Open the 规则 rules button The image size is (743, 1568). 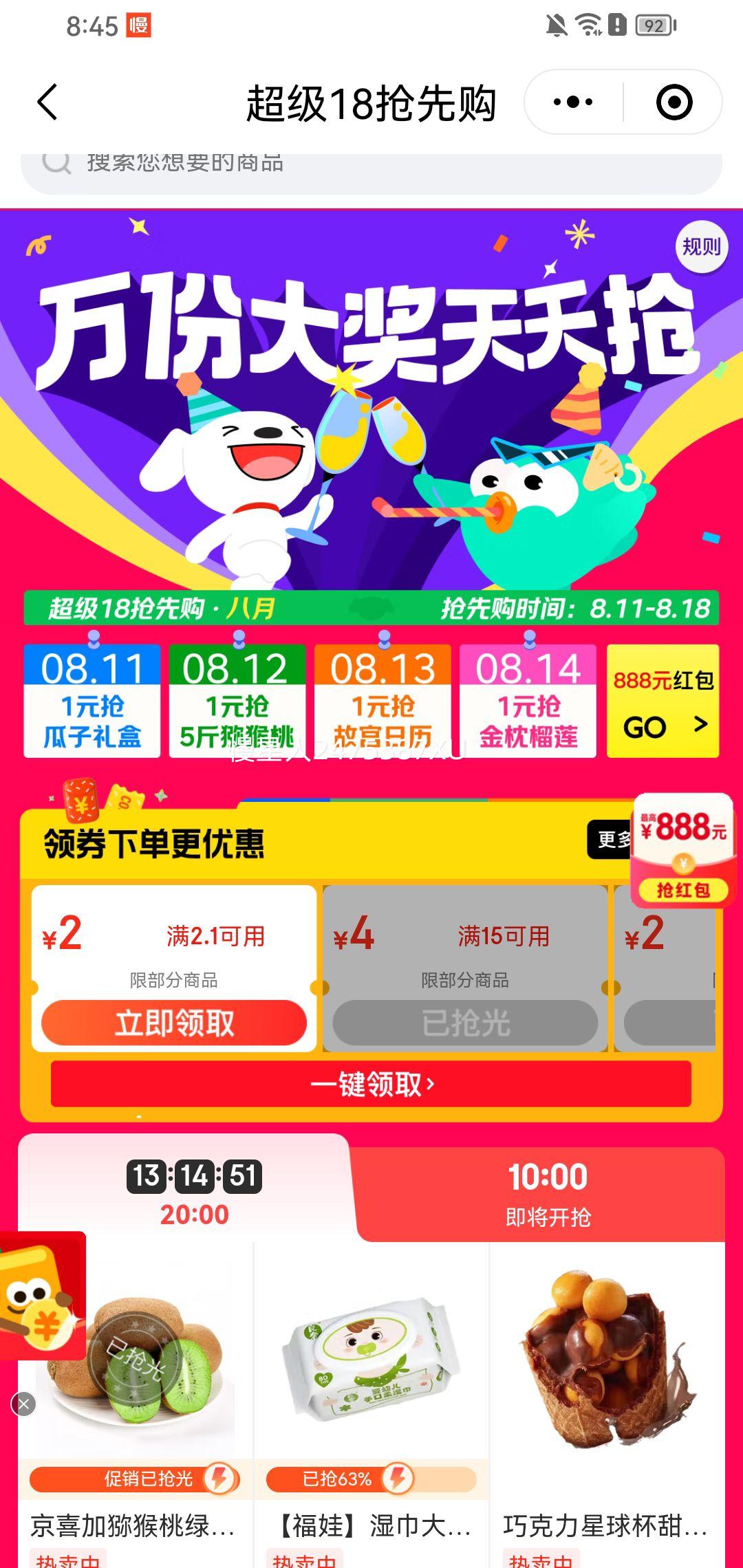700,247
